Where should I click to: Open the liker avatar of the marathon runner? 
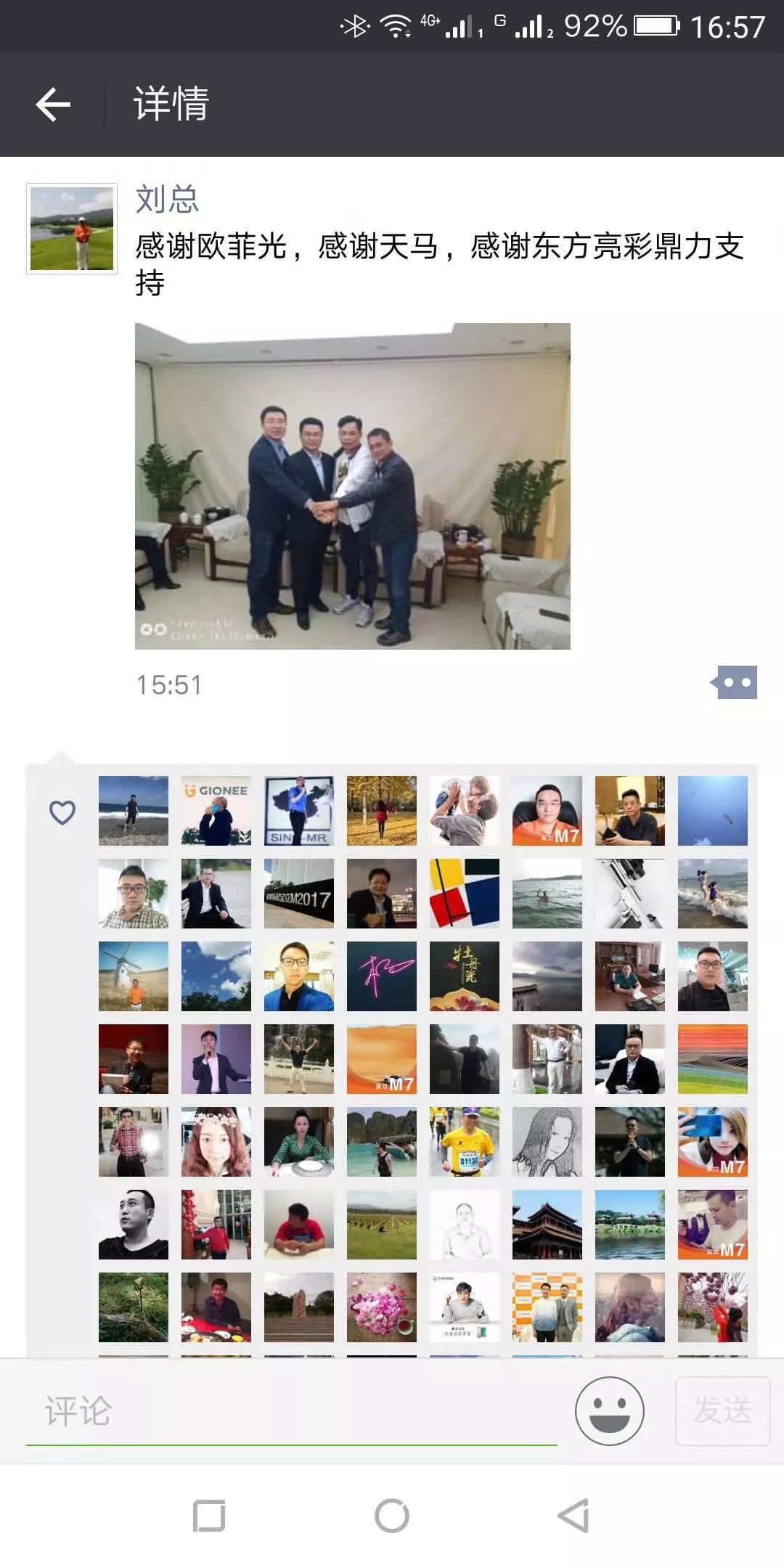pyautogui.click(x=465, y=1142)
